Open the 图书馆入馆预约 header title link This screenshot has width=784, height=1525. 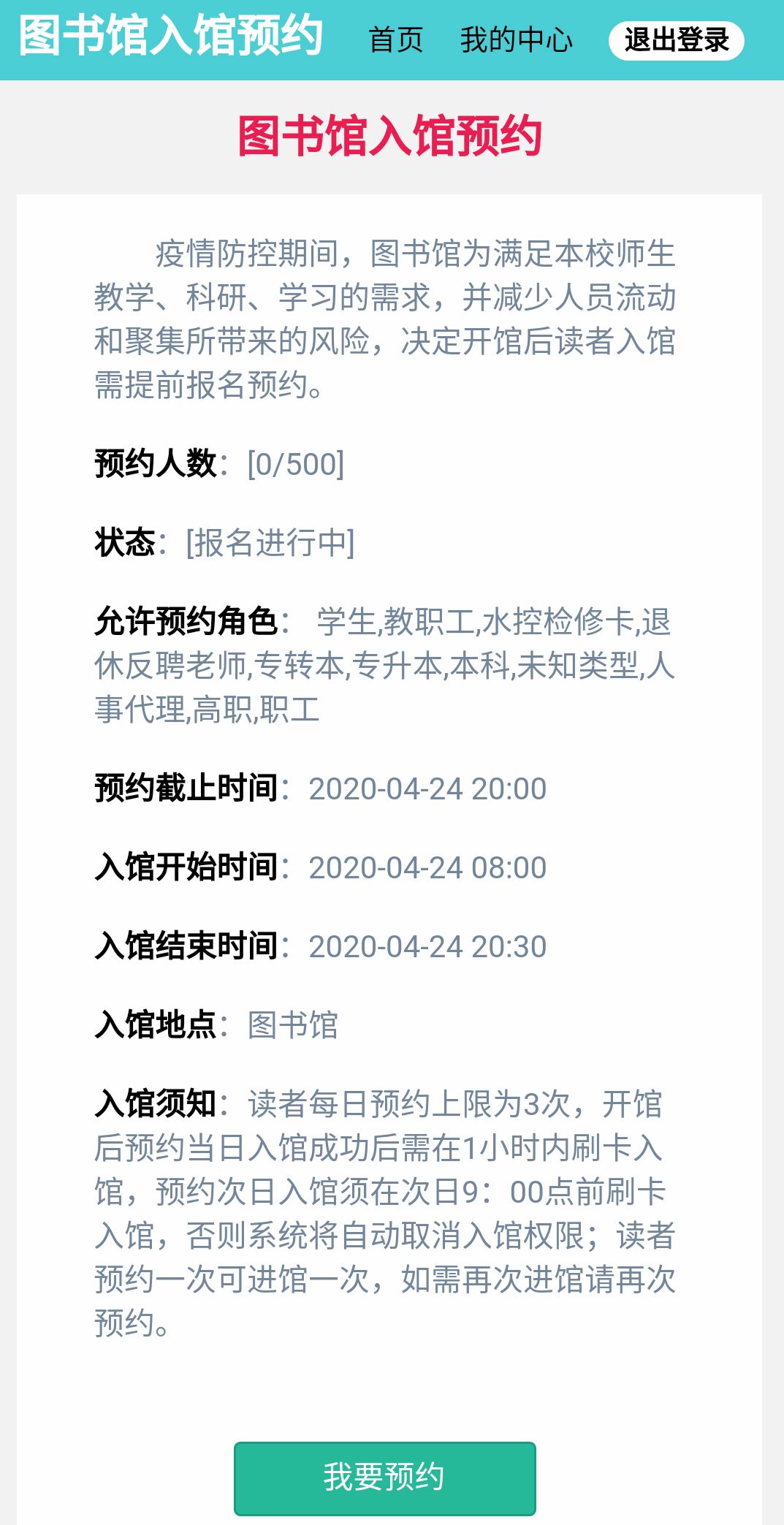click(x=171, y=35)
